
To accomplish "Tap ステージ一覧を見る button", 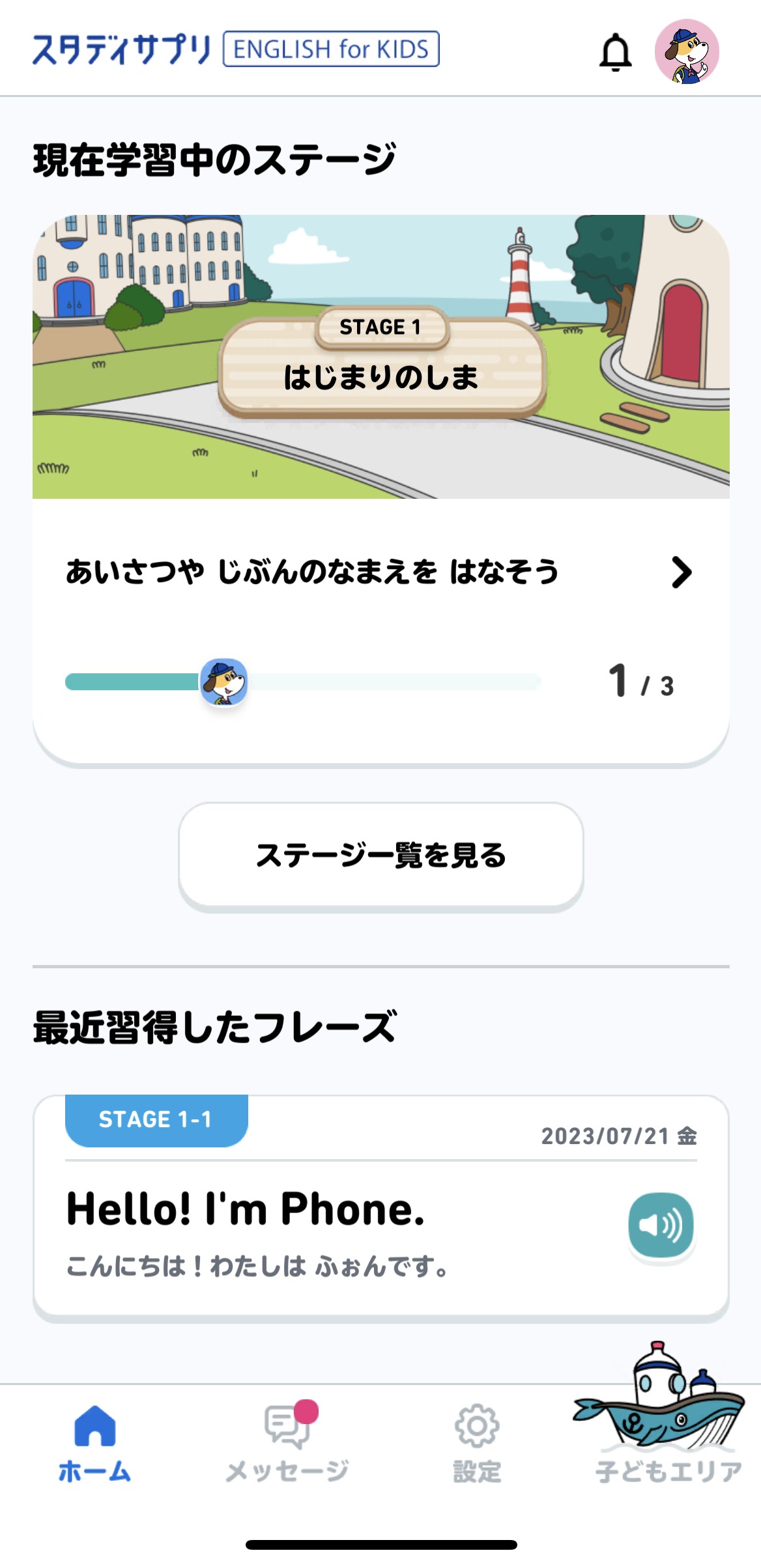I will (380, 857).
